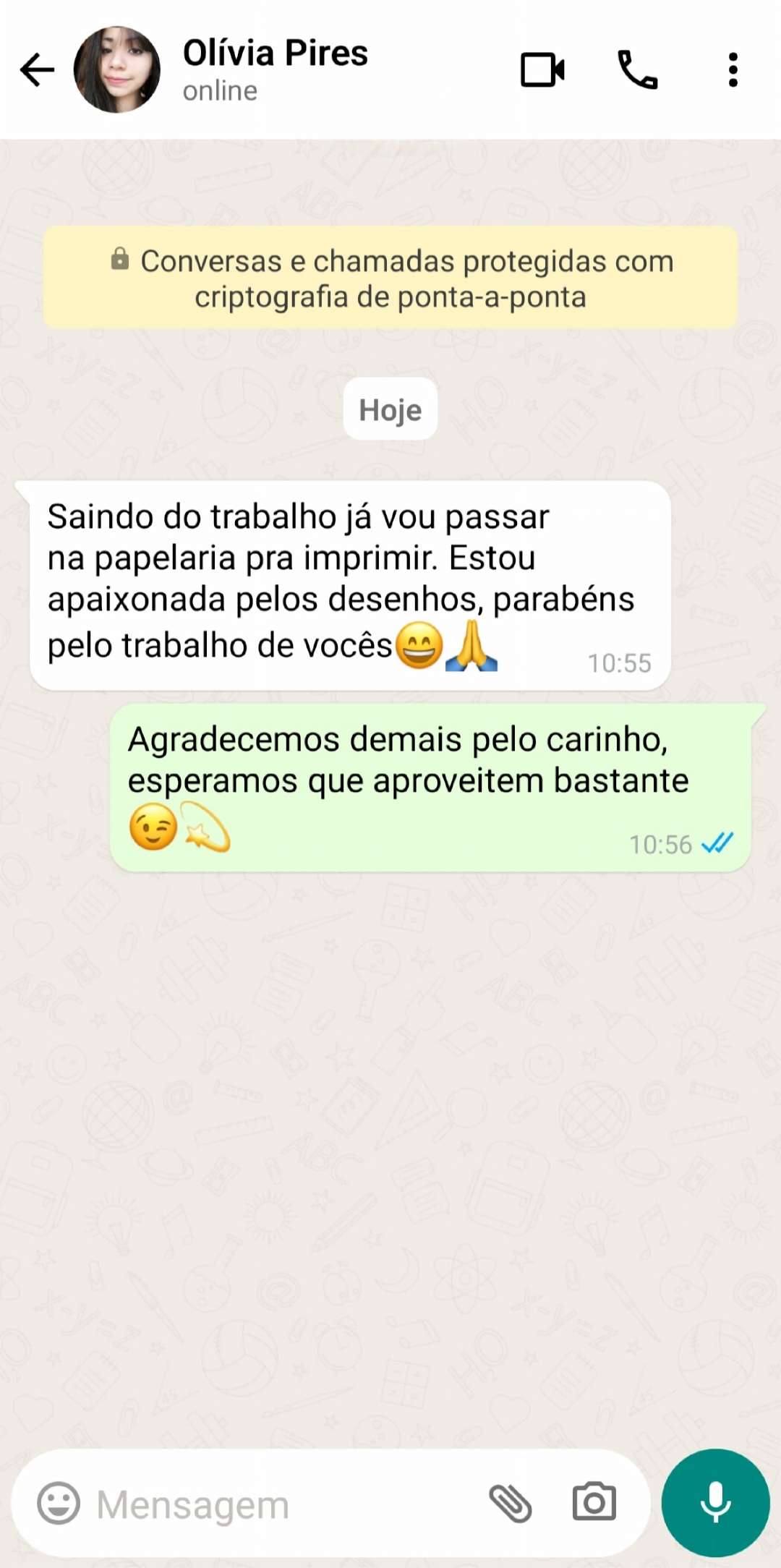
Task: Open the three-dot overflow menu
Action: tap(733, 70)
